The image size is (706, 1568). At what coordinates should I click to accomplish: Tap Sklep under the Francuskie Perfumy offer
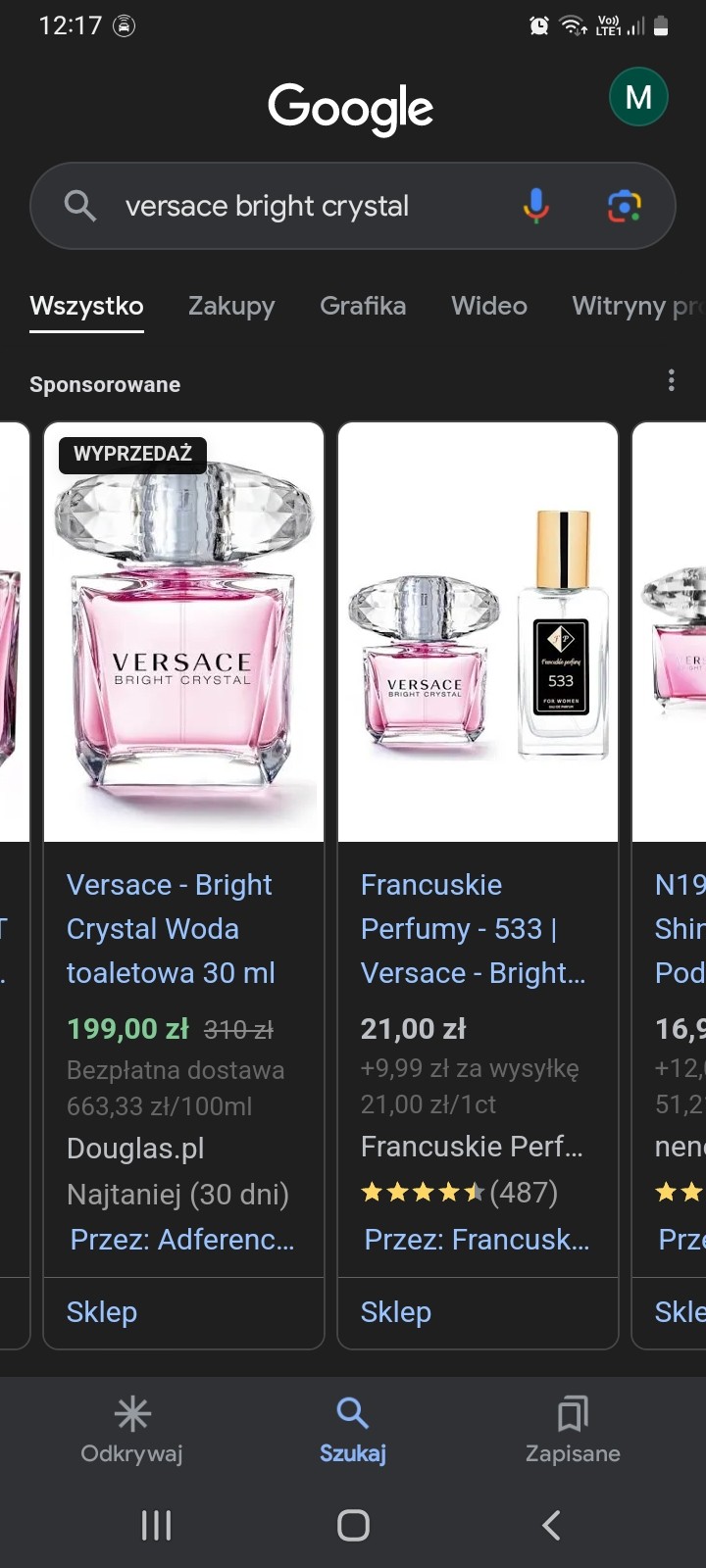coord(396,1312)
